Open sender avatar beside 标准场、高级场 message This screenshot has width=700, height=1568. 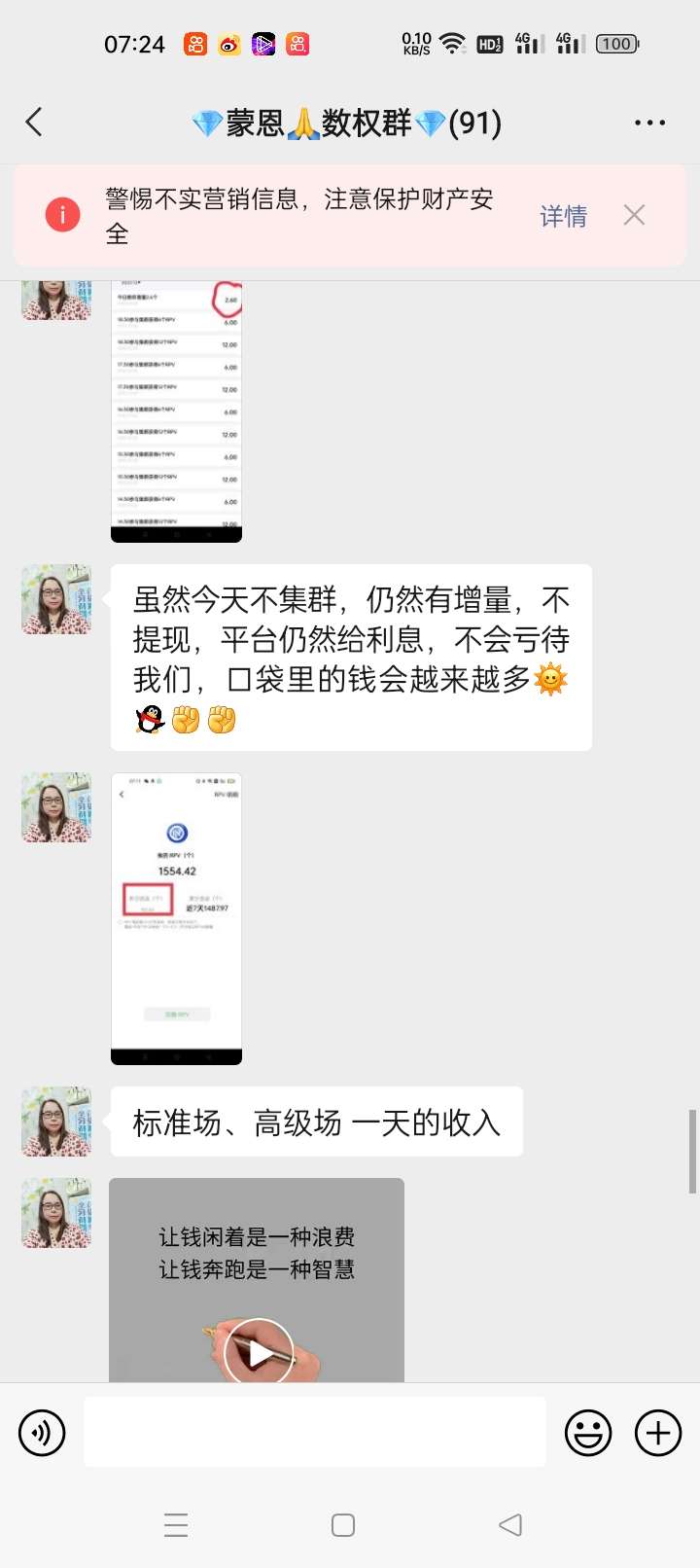56,1122
